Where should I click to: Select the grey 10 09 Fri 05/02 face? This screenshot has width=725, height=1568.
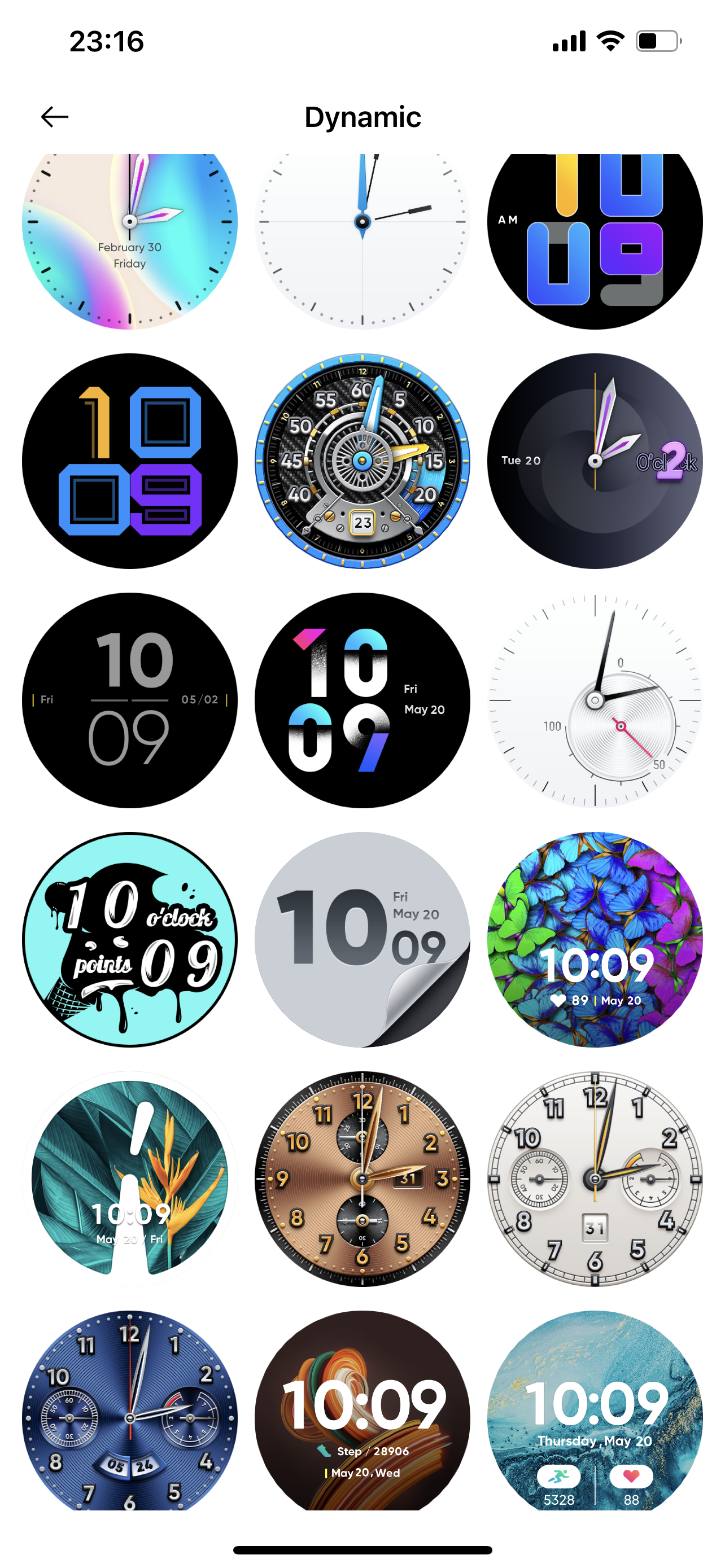130,700
